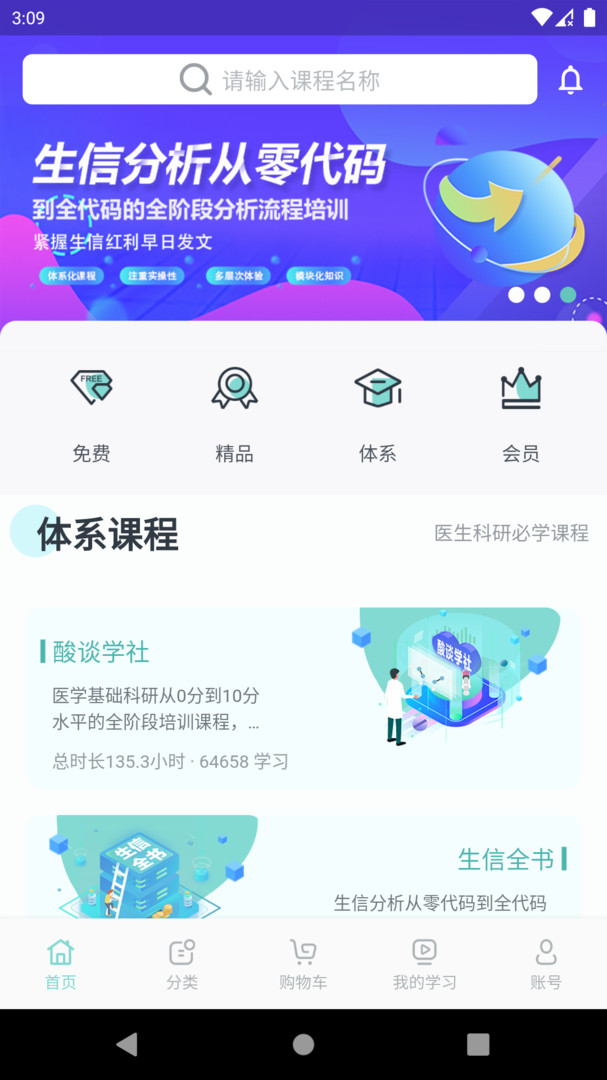Open the 生信全书 course card
Image resolution: width=607 pixels, height=1080 pixels.
[x=303, y=868]
